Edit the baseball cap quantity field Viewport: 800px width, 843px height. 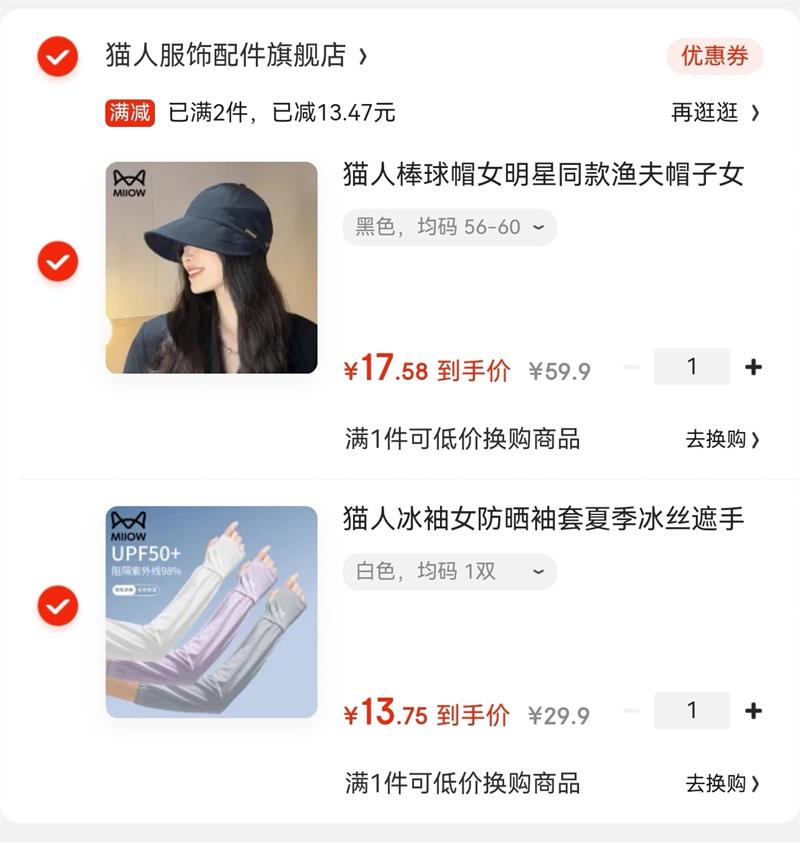[x=692, y=367]
